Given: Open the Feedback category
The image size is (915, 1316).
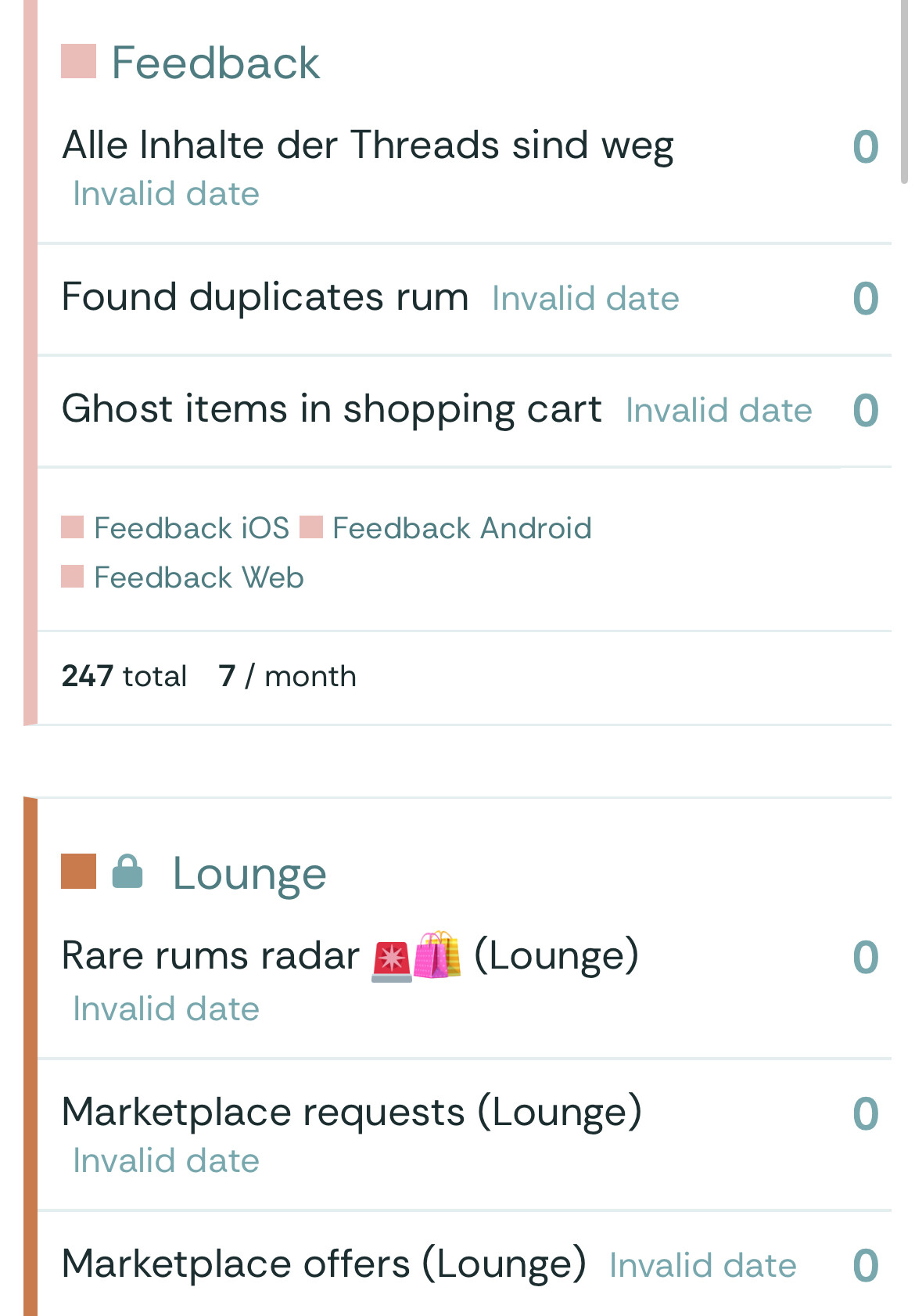Looking at the screenshot, I should pos(215,63).
